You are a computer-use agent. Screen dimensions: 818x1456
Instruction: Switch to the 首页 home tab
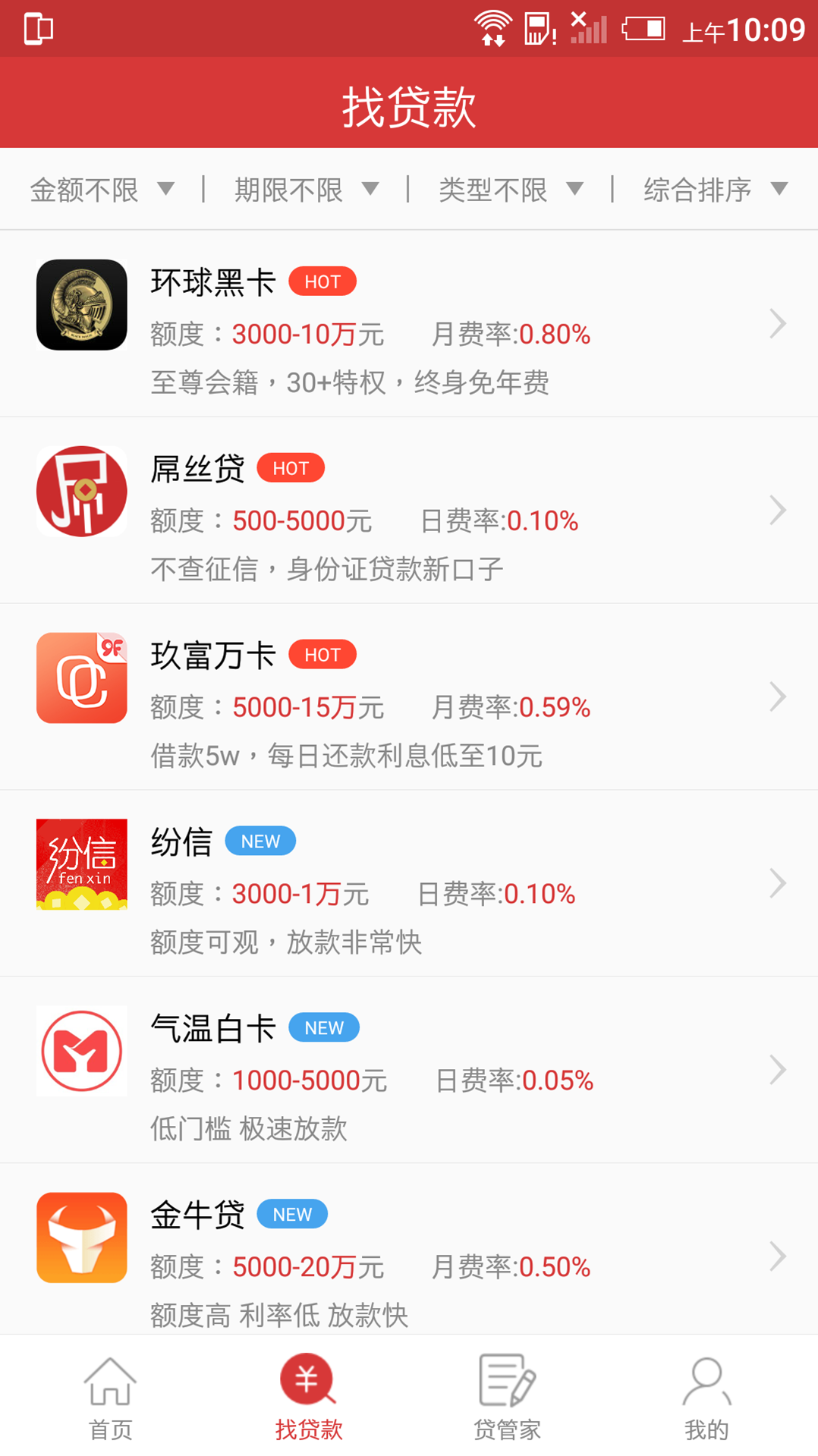[x=110, y=1398]
